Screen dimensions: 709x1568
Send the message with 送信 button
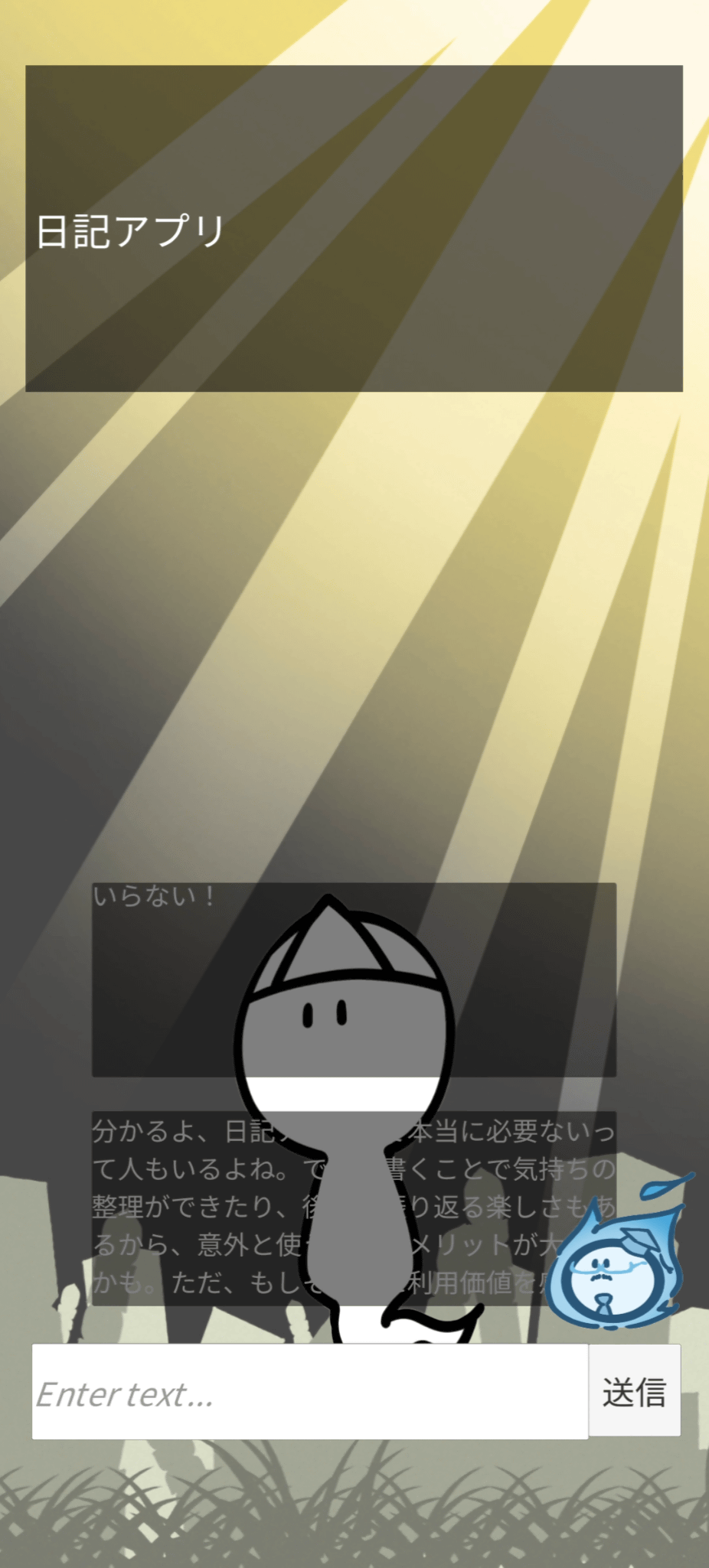coord(634,1391)
